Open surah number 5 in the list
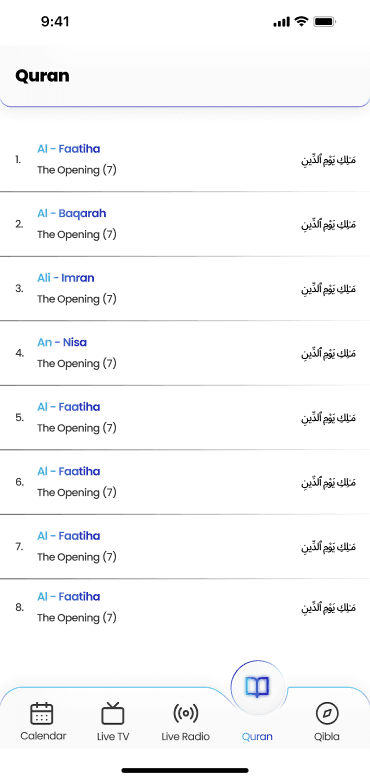Image resolution: width=370 pixels, height=780 pixels. [x=185, y=417]
